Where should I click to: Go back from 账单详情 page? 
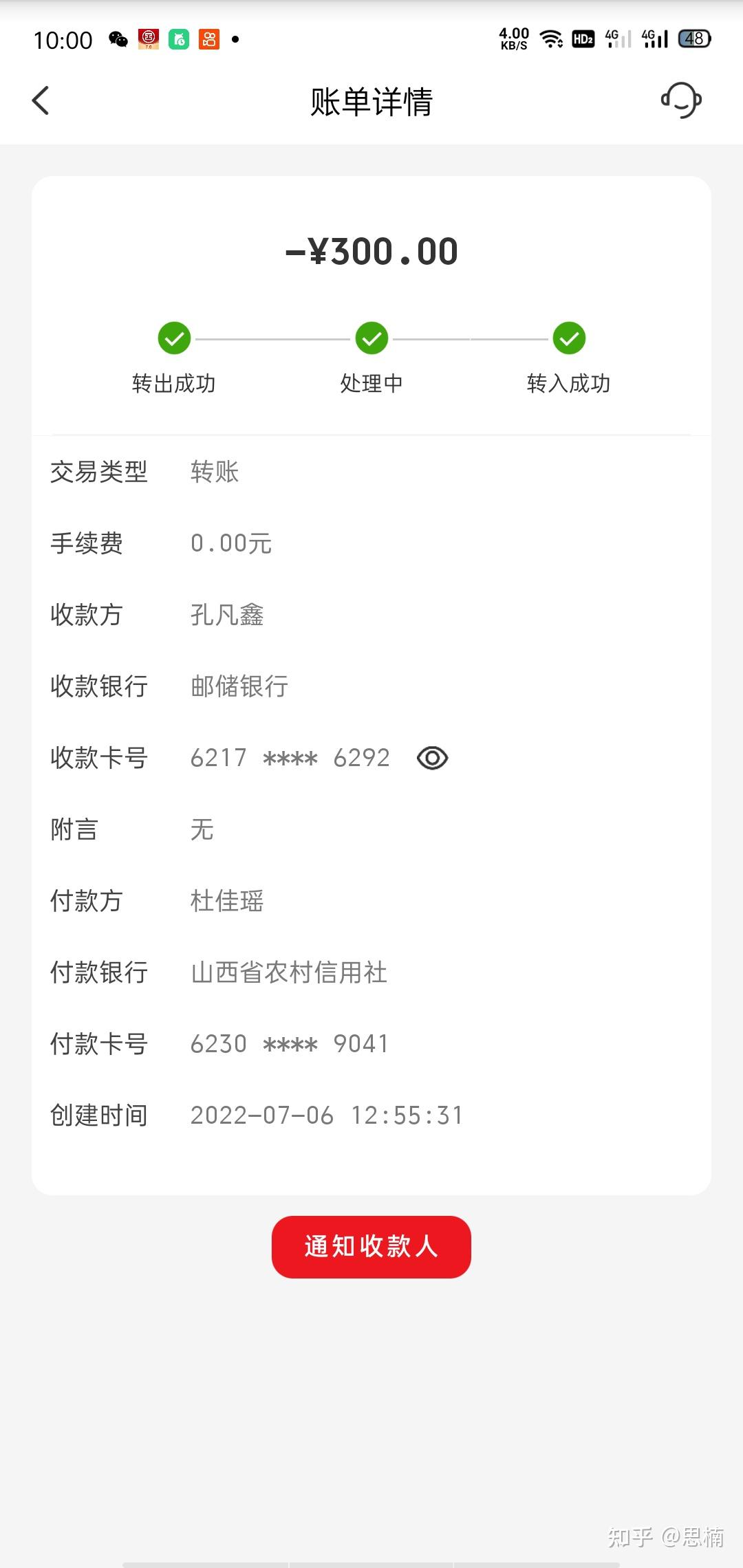point(41,100)
